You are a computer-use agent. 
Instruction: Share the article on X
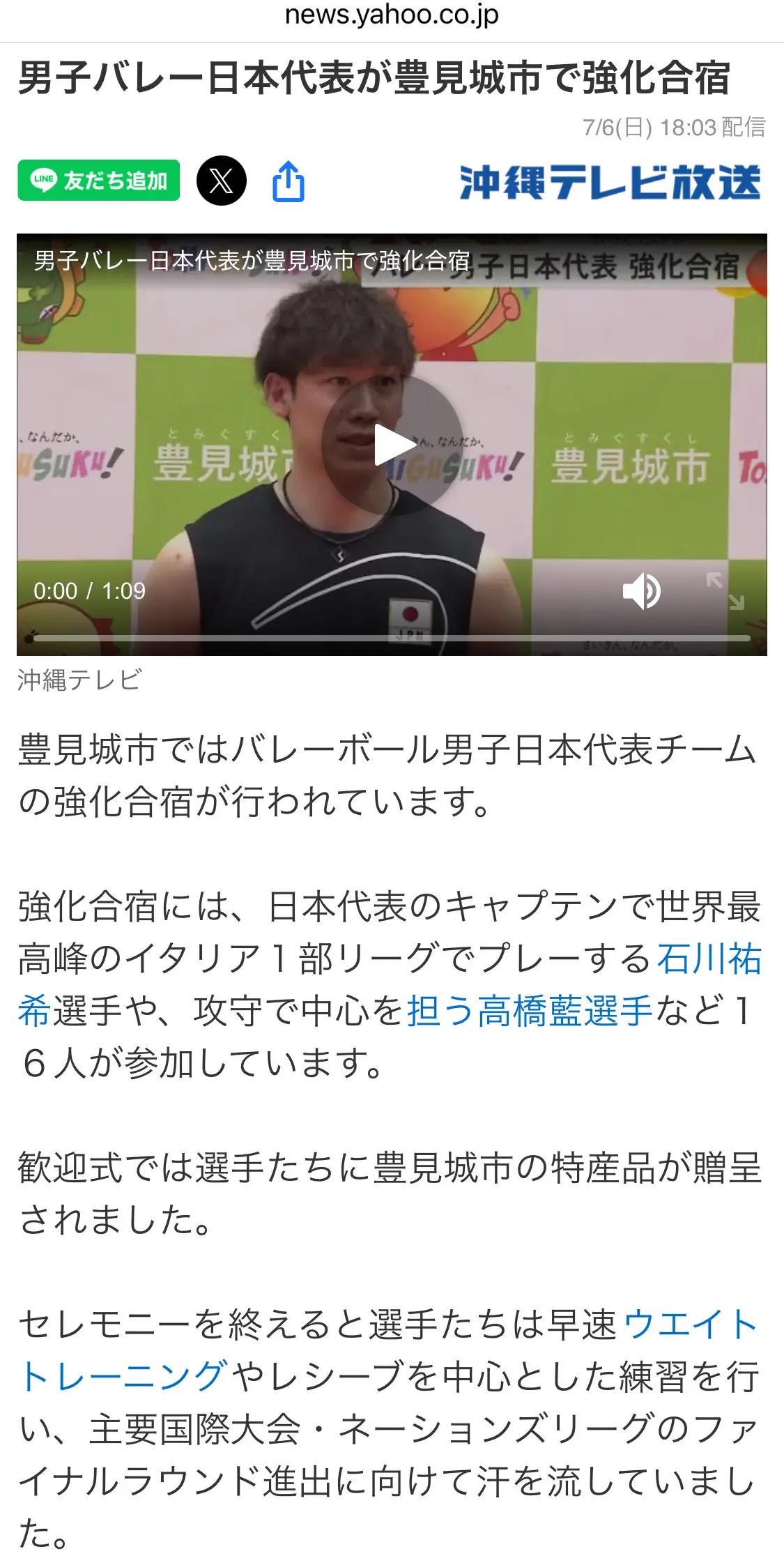point(222,181)
